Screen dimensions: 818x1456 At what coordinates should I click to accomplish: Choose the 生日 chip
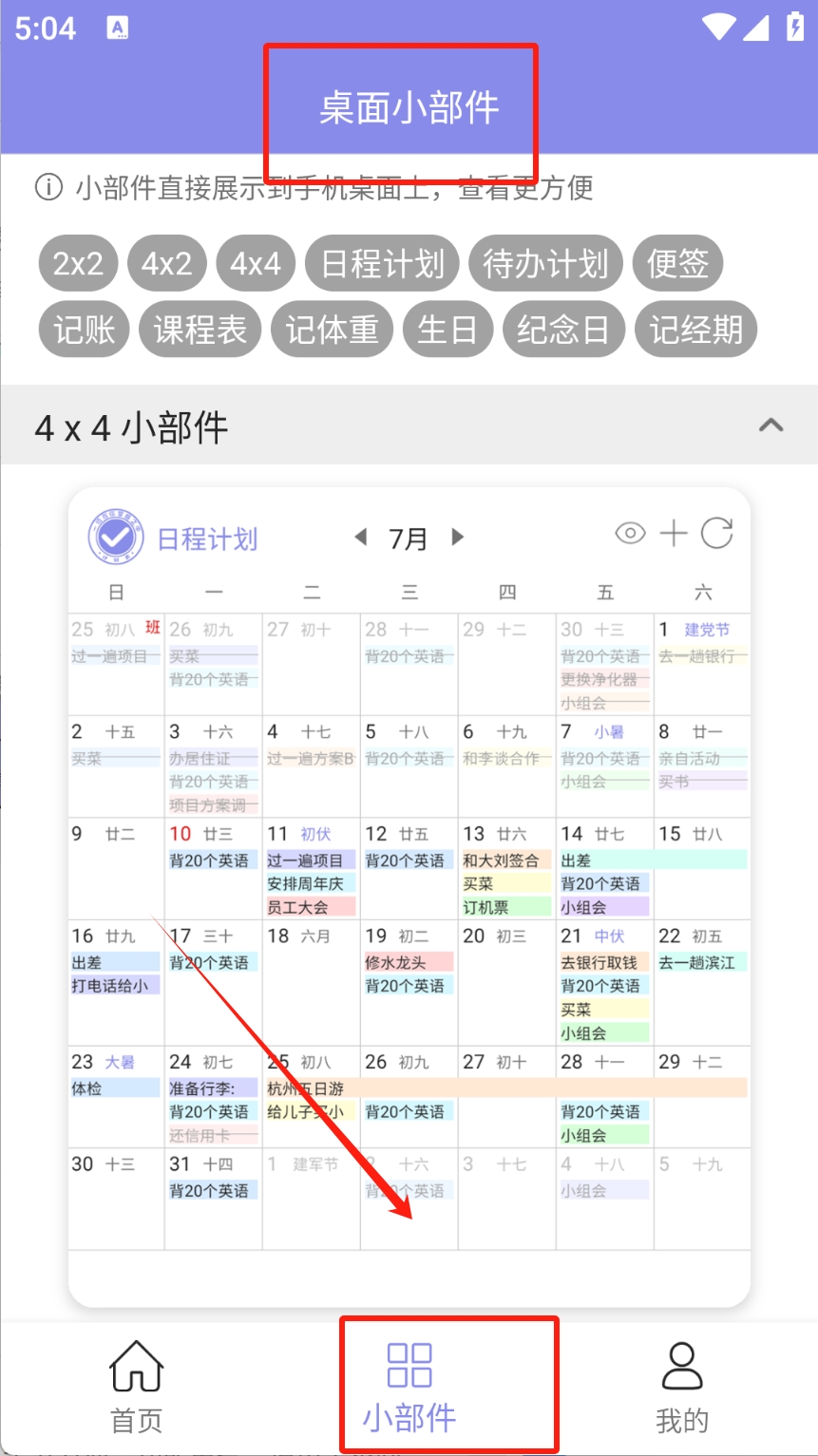coord(447,330)
